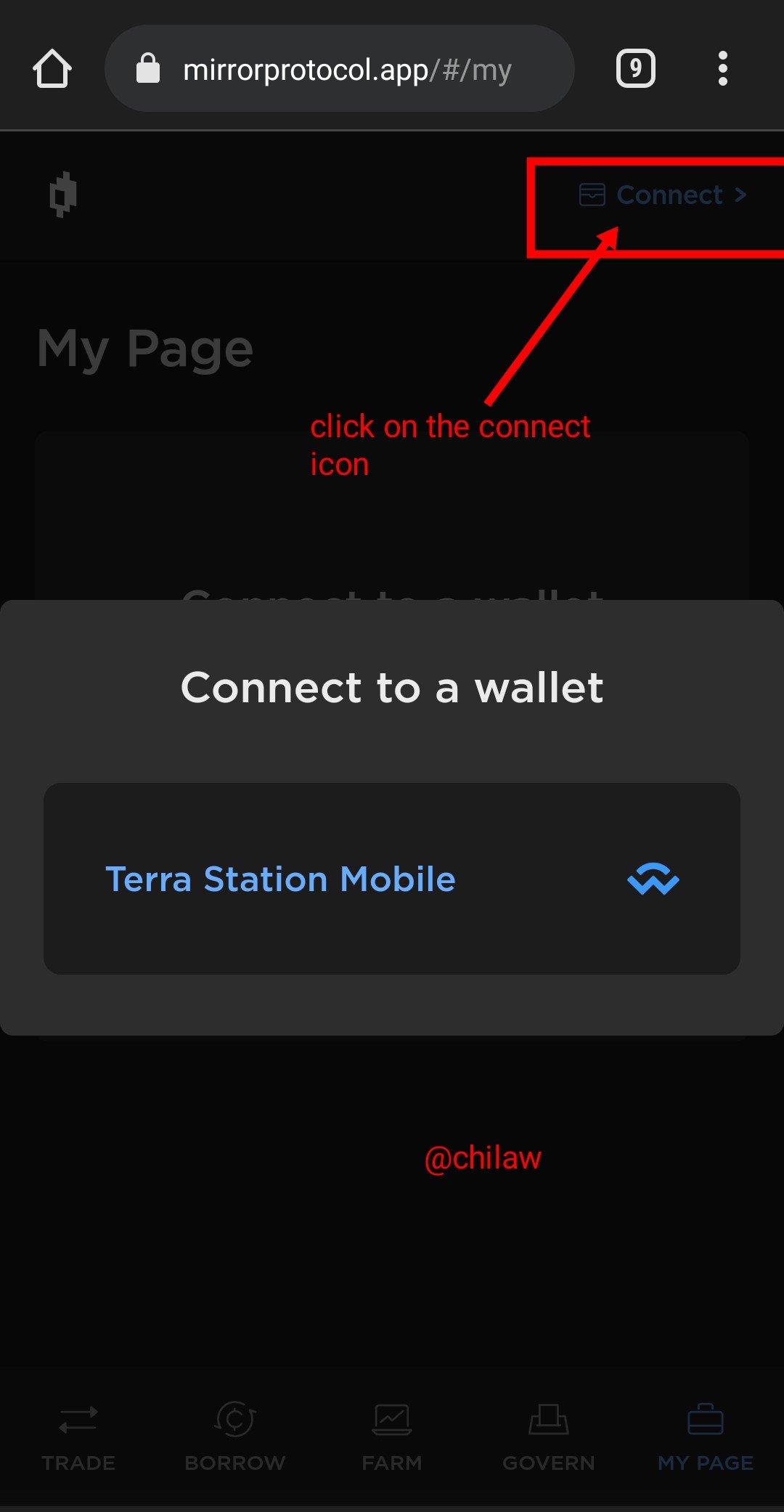Open the browser overflow menu
Screen dimensions: 784x1512
tap(722, 69)
